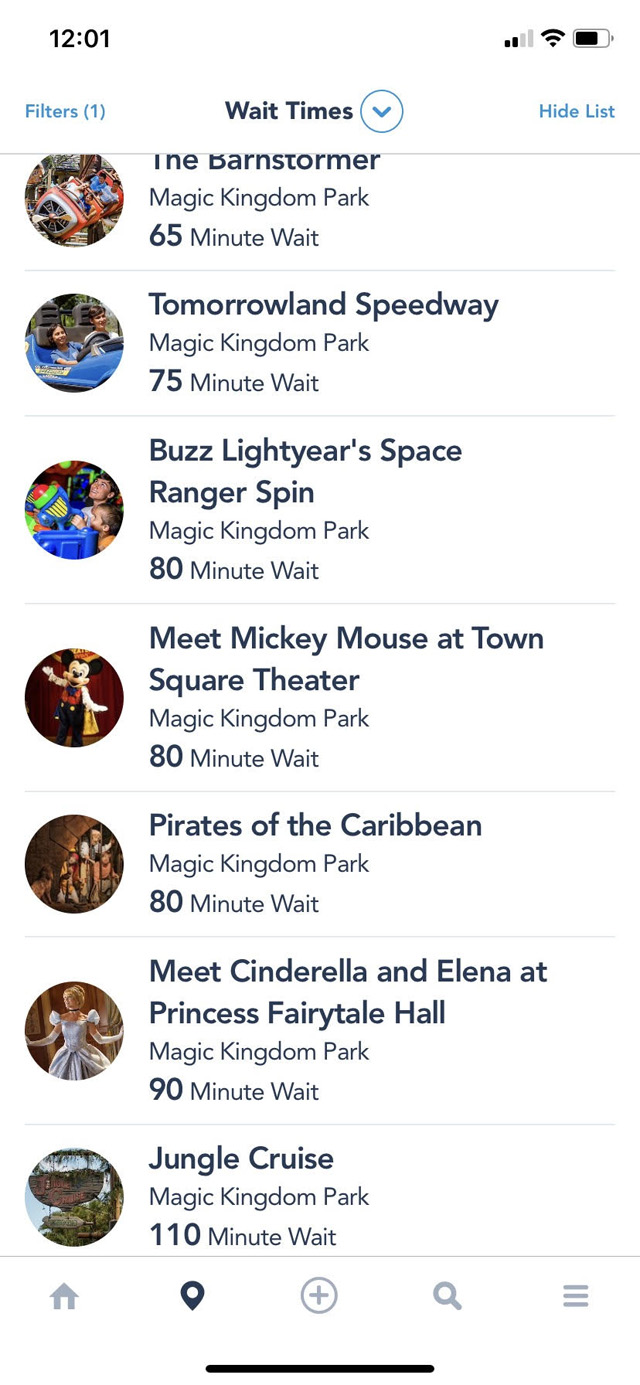
Task: Open the search tab
Action: 447,1297
